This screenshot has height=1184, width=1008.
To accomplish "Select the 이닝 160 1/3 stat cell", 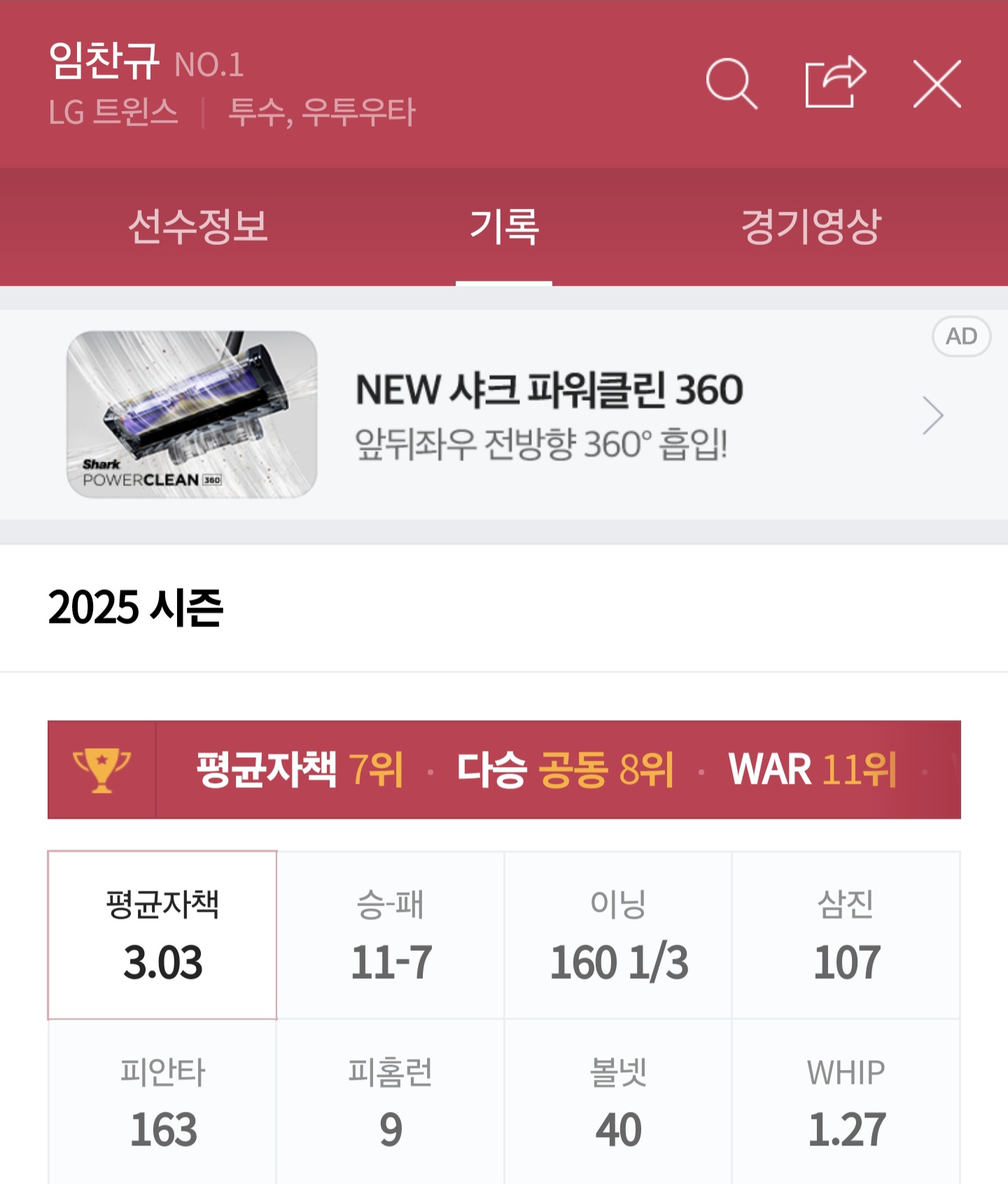I will click(x=618, y=935).
